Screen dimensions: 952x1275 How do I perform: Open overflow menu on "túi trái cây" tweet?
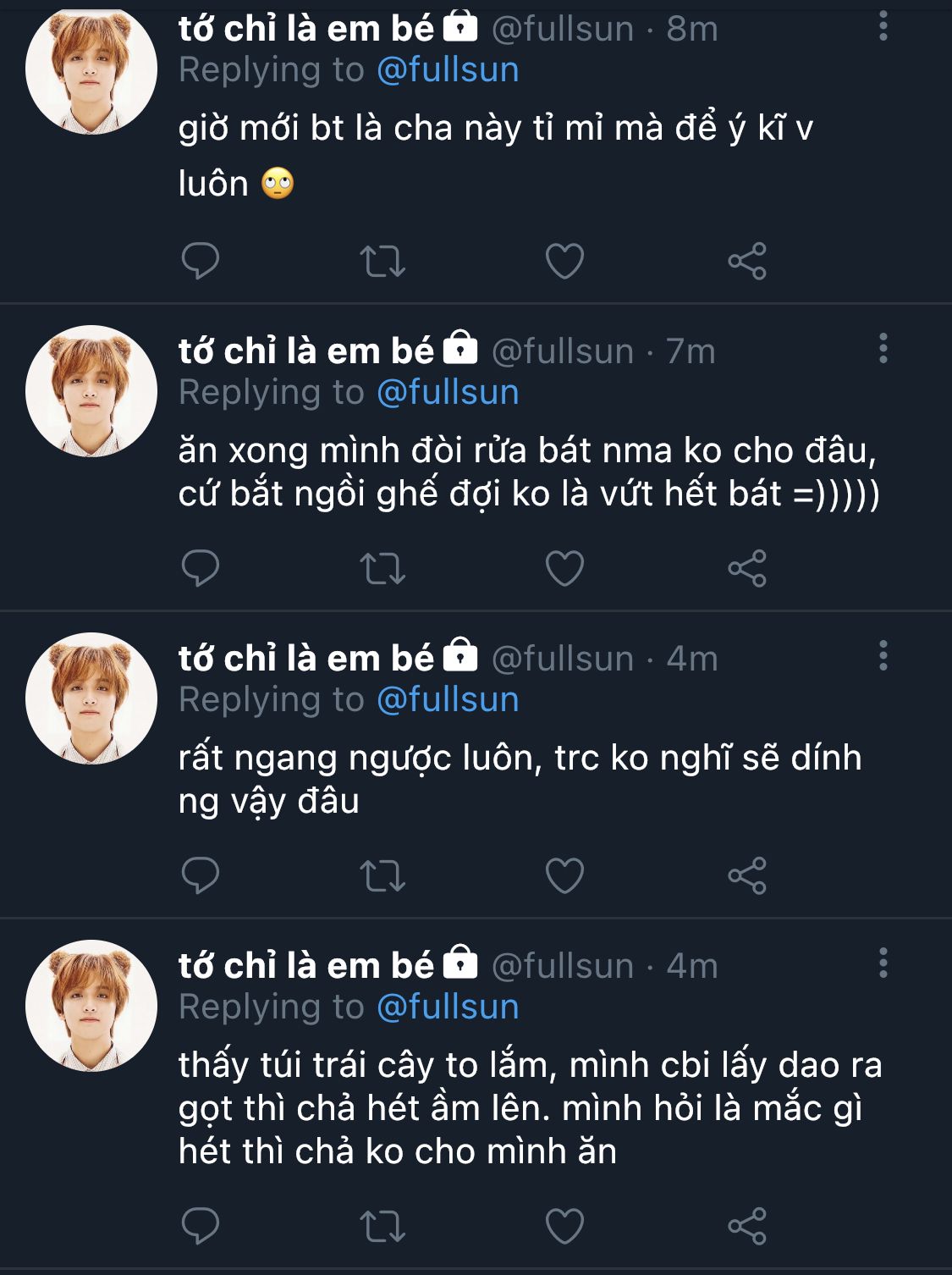(x=883, y=963)
